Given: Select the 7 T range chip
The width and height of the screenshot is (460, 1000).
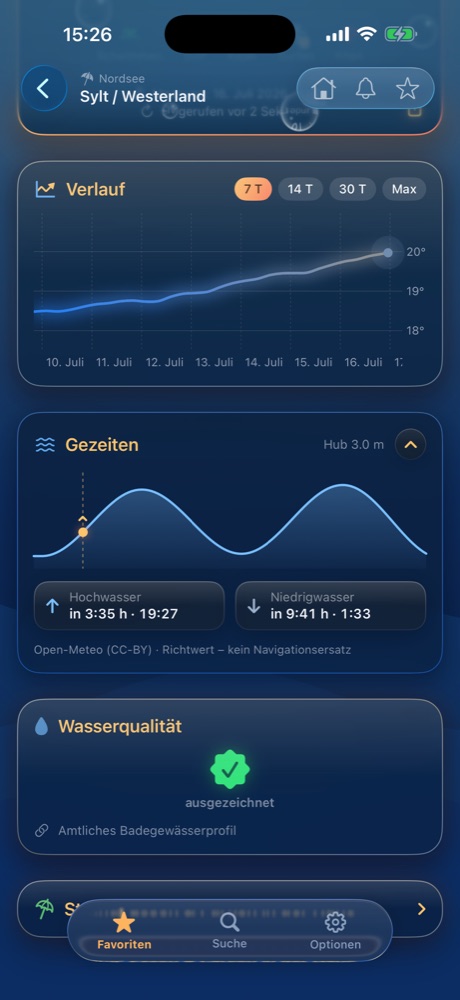Looking at the screenshot, I should 253,189.
